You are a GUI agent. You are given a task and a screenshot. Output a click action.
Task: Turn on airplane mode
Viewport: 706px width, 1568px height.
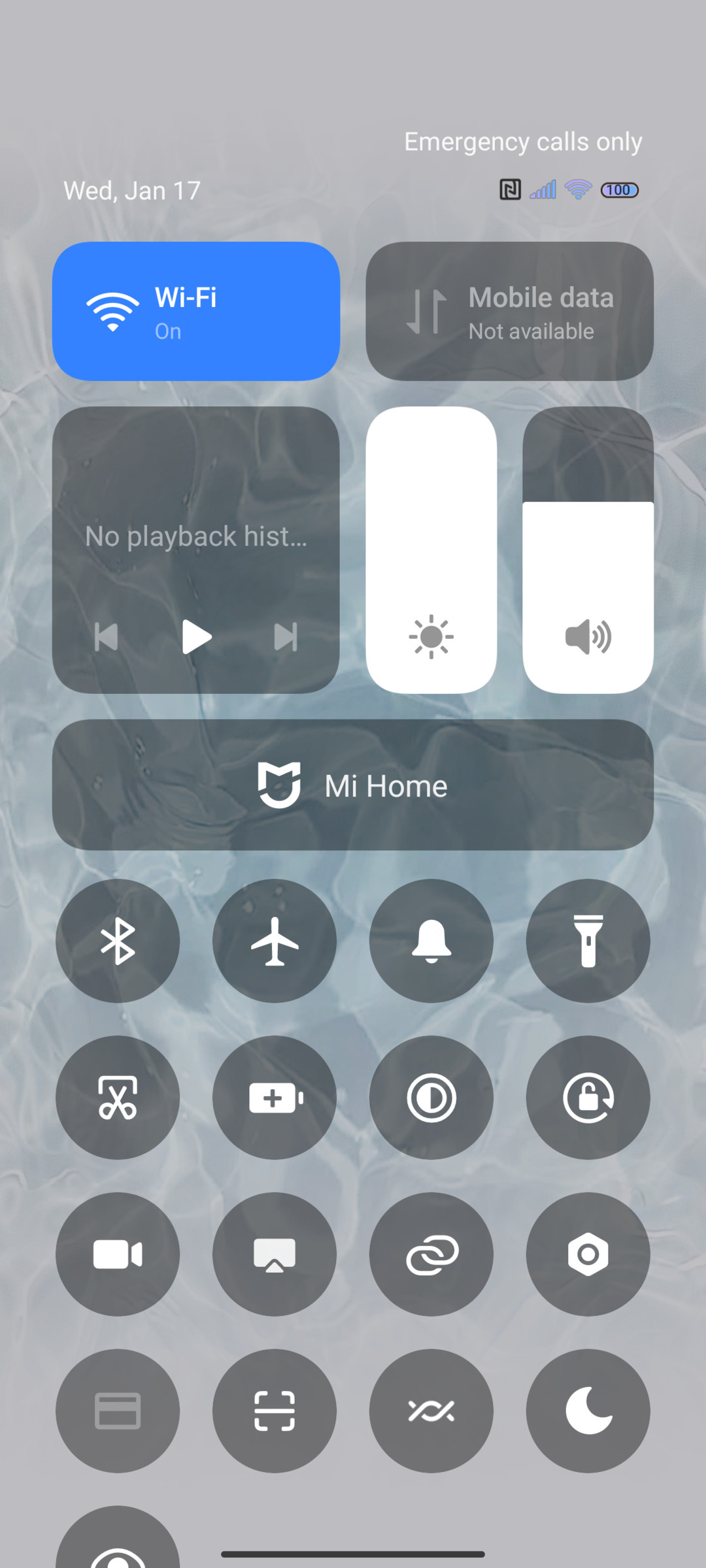click(x=275, y=941)
